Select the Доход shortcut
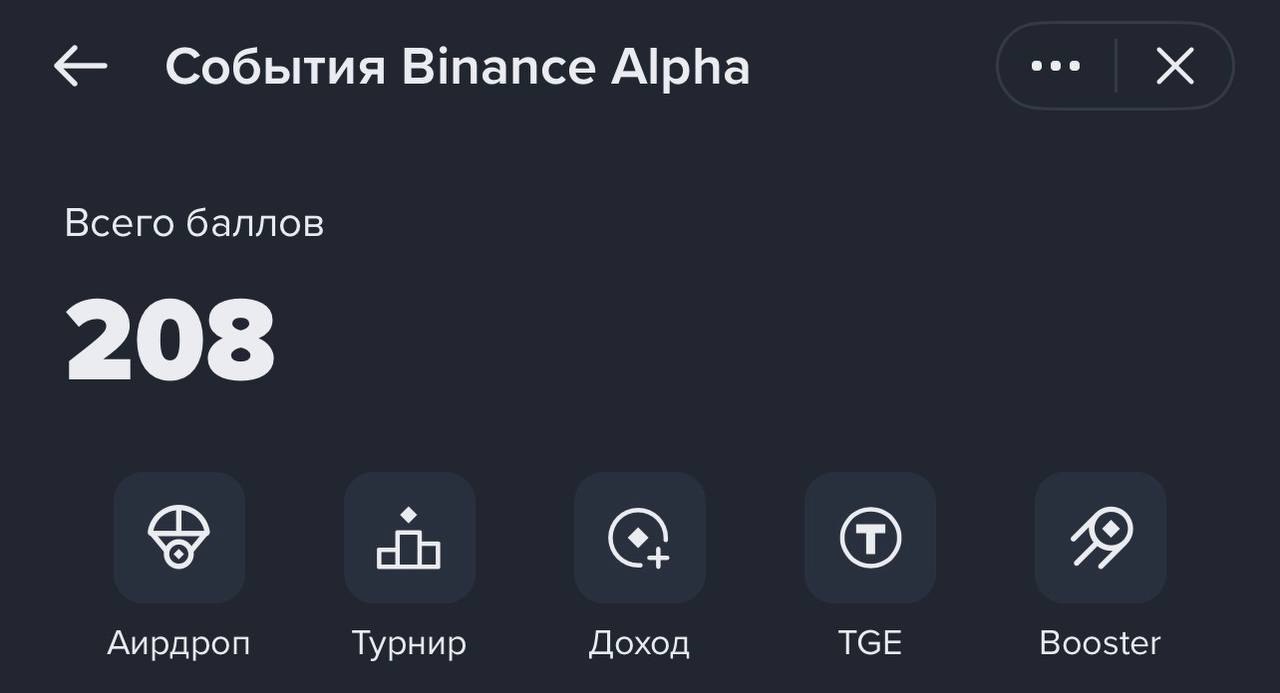Image resolution: width=1280 pixels, height=693 pixels. [x=639, y=538]
